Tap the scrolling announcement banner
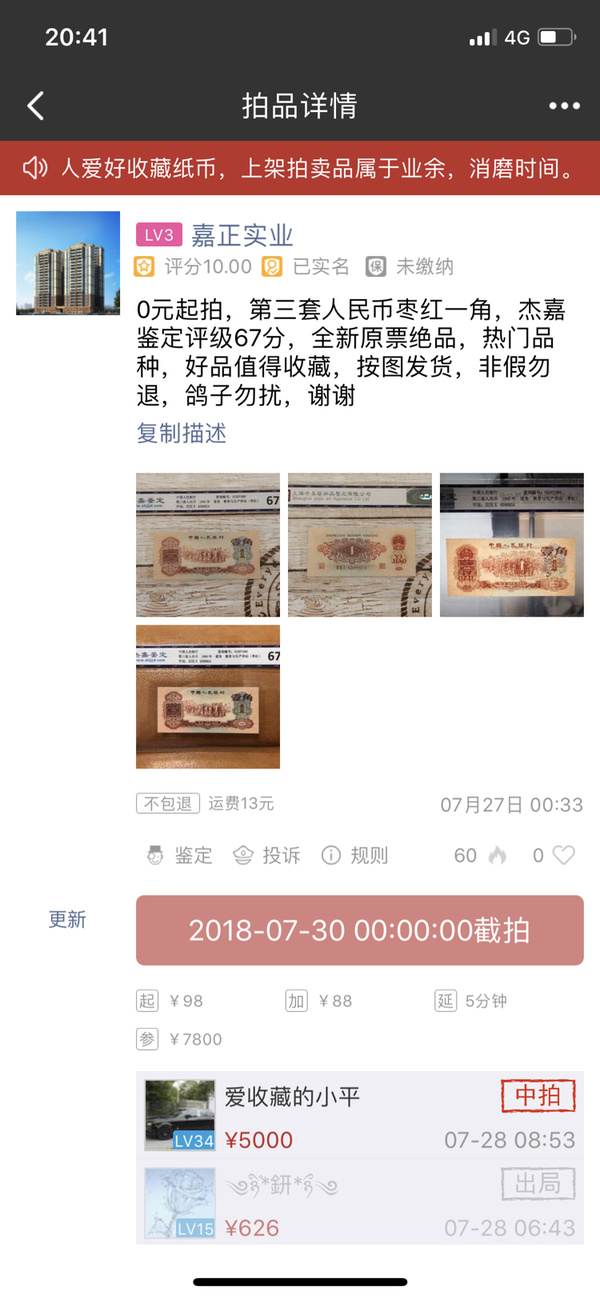Viewport: 600px width, 1299px height. pos(300,168)
